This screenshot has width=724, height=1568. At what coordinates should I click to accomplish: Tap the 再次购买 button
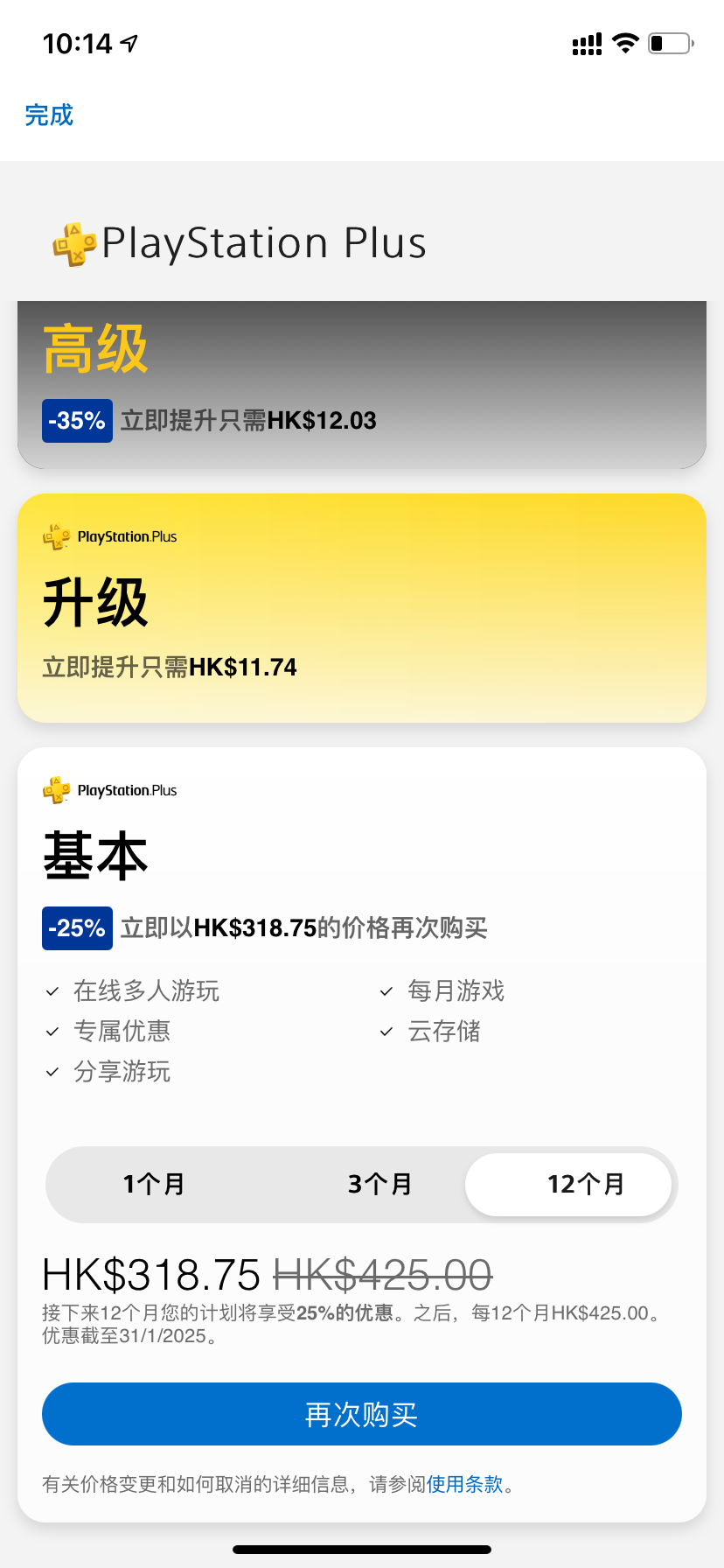(361, 1414)
